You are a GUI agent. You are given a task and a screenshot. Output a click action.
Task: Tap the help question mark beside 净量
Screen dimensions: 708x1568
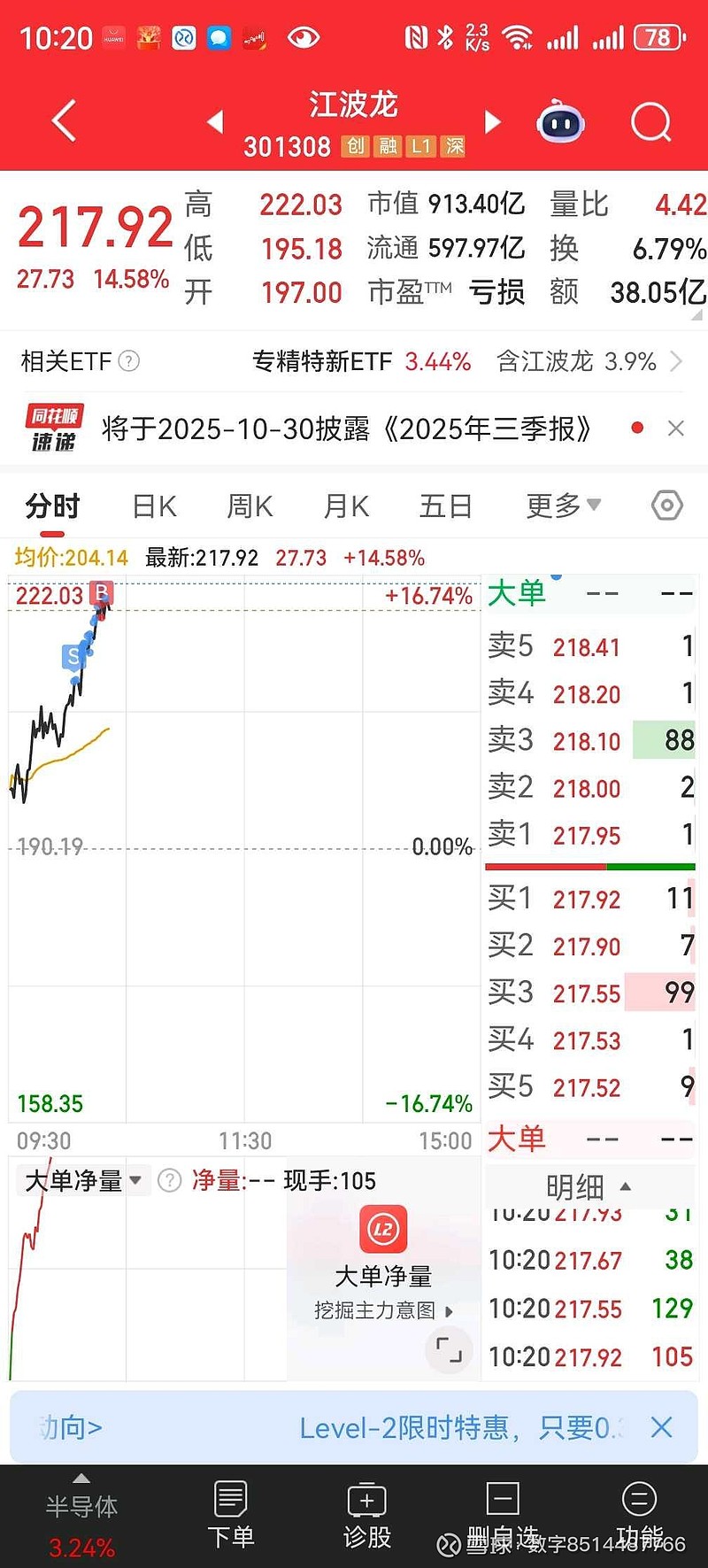point(168,1180)
